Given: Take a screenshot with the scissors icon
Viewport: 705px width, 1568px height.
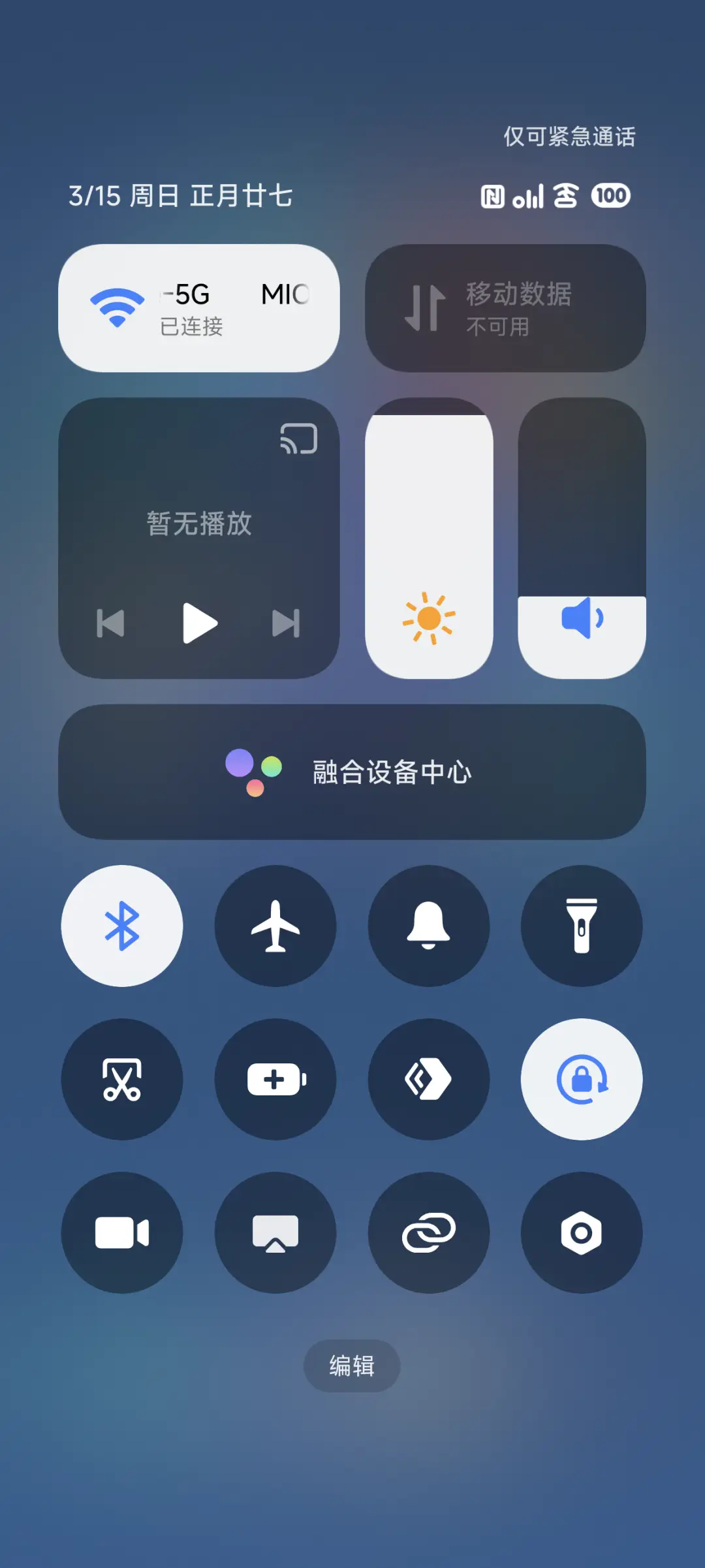Looking at the screenshot, I should 122,1080.
